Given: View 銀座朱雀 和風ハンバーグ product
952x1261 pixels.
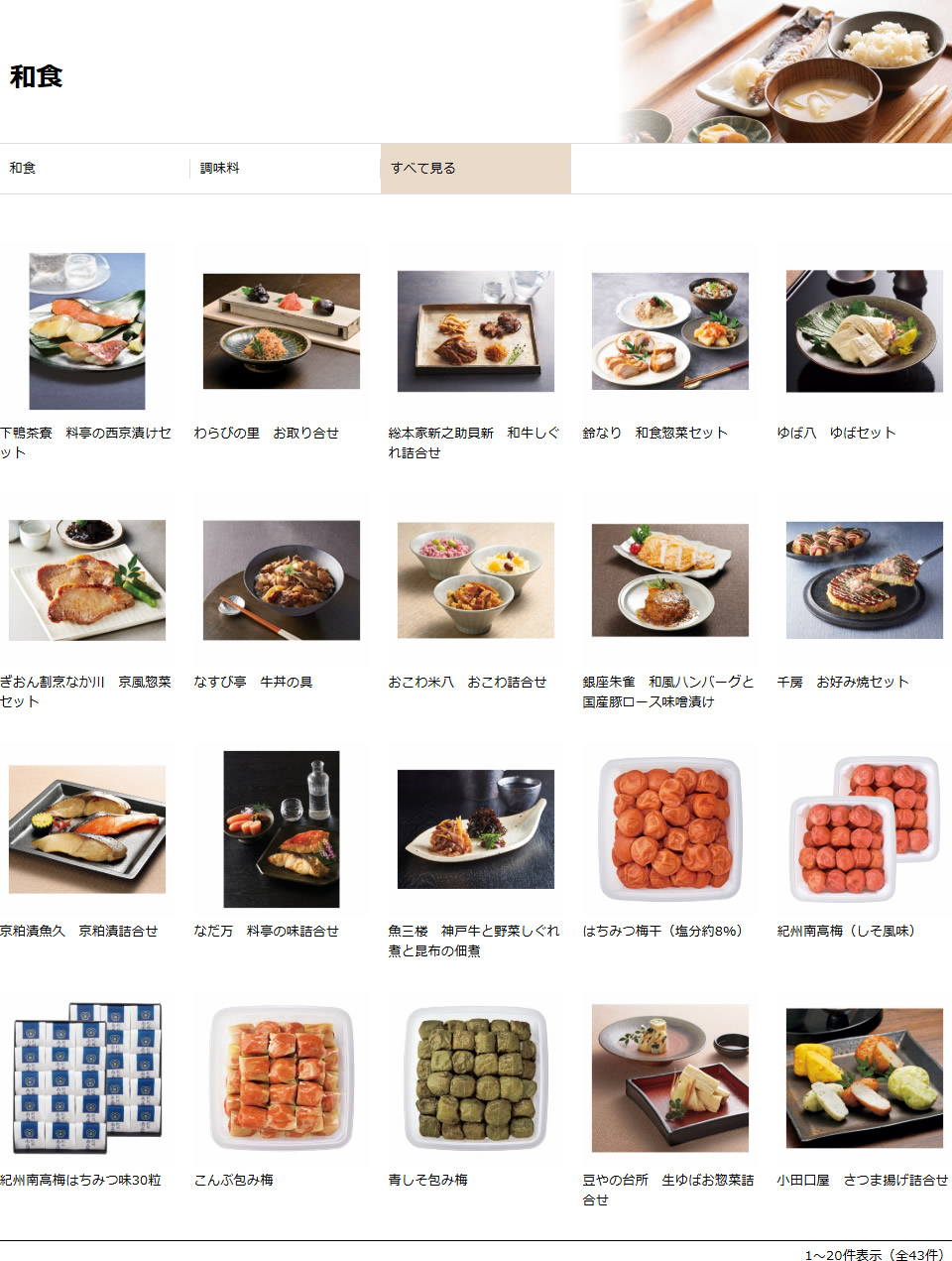Looking at the screenshot, I should click(x=669, y=580).
